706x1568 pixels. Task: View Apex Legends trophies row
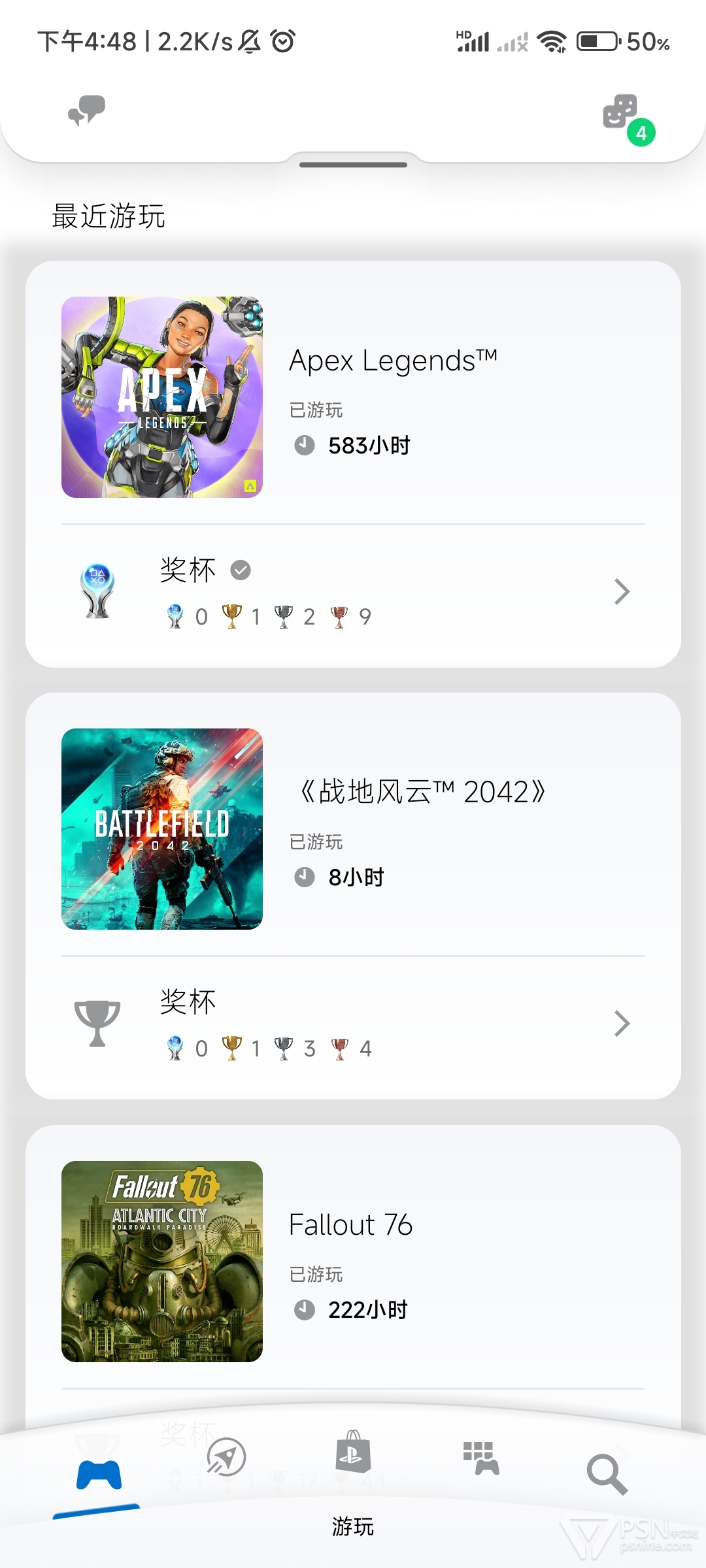point(353,592)
